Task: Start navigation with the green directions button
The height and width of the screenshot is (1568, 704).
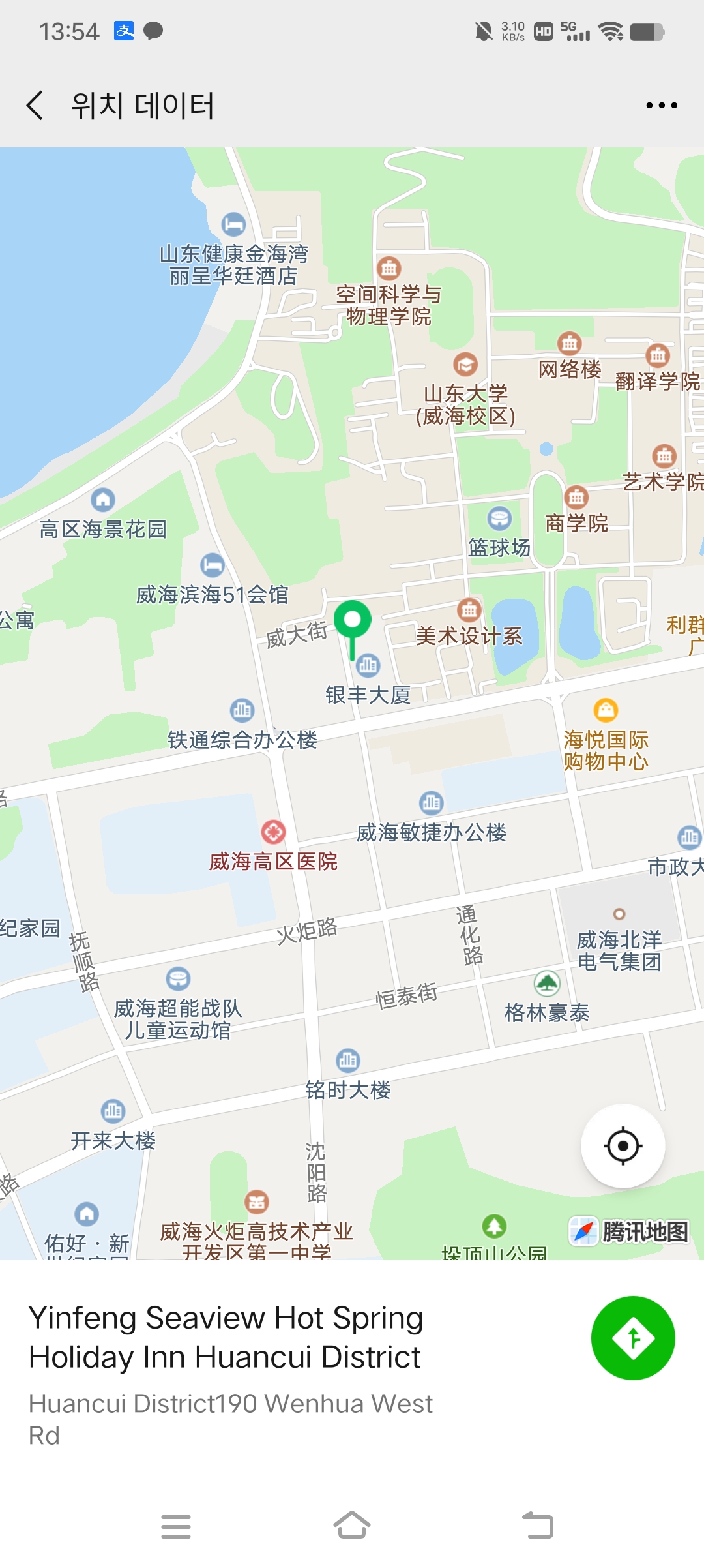Action: point(632,1338)
